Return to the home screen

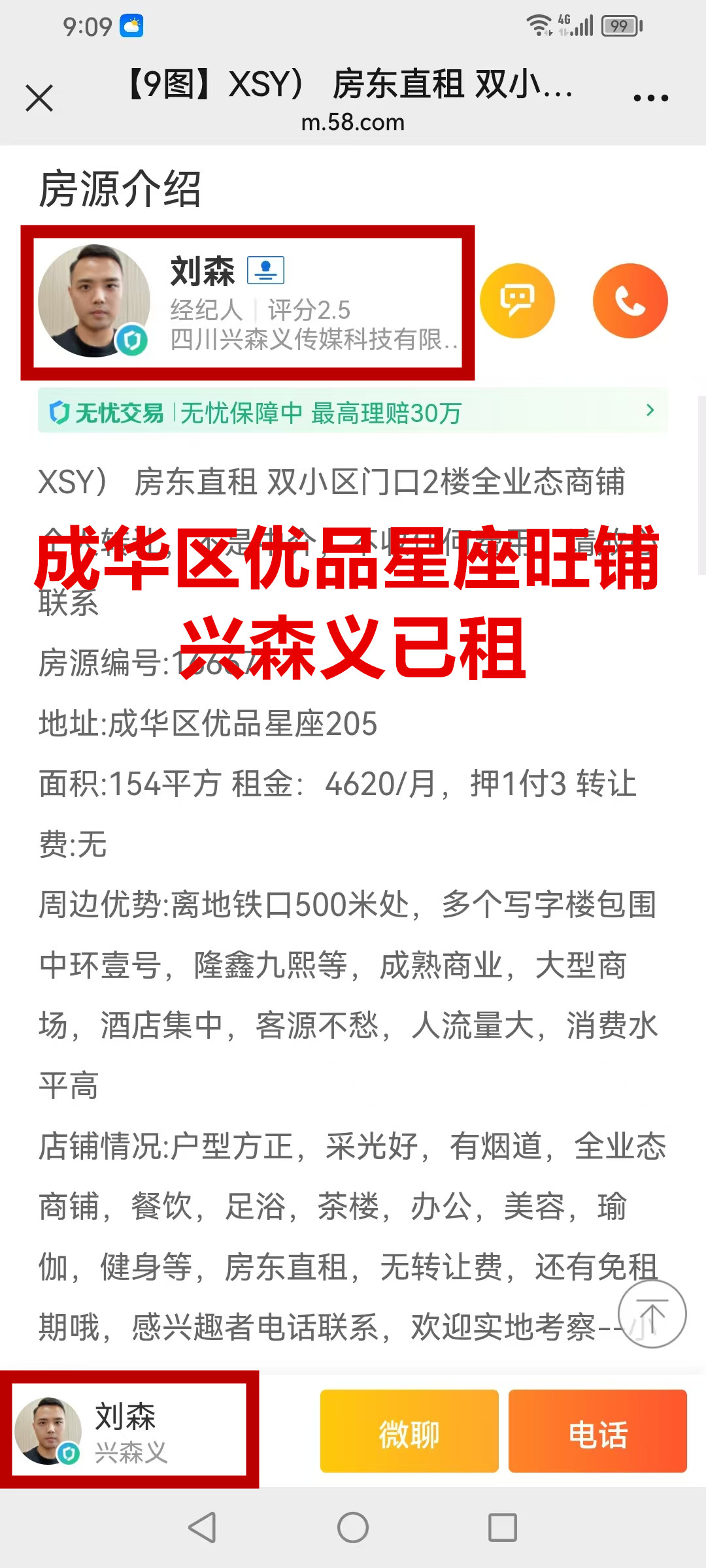click(x=353, y=1527)
